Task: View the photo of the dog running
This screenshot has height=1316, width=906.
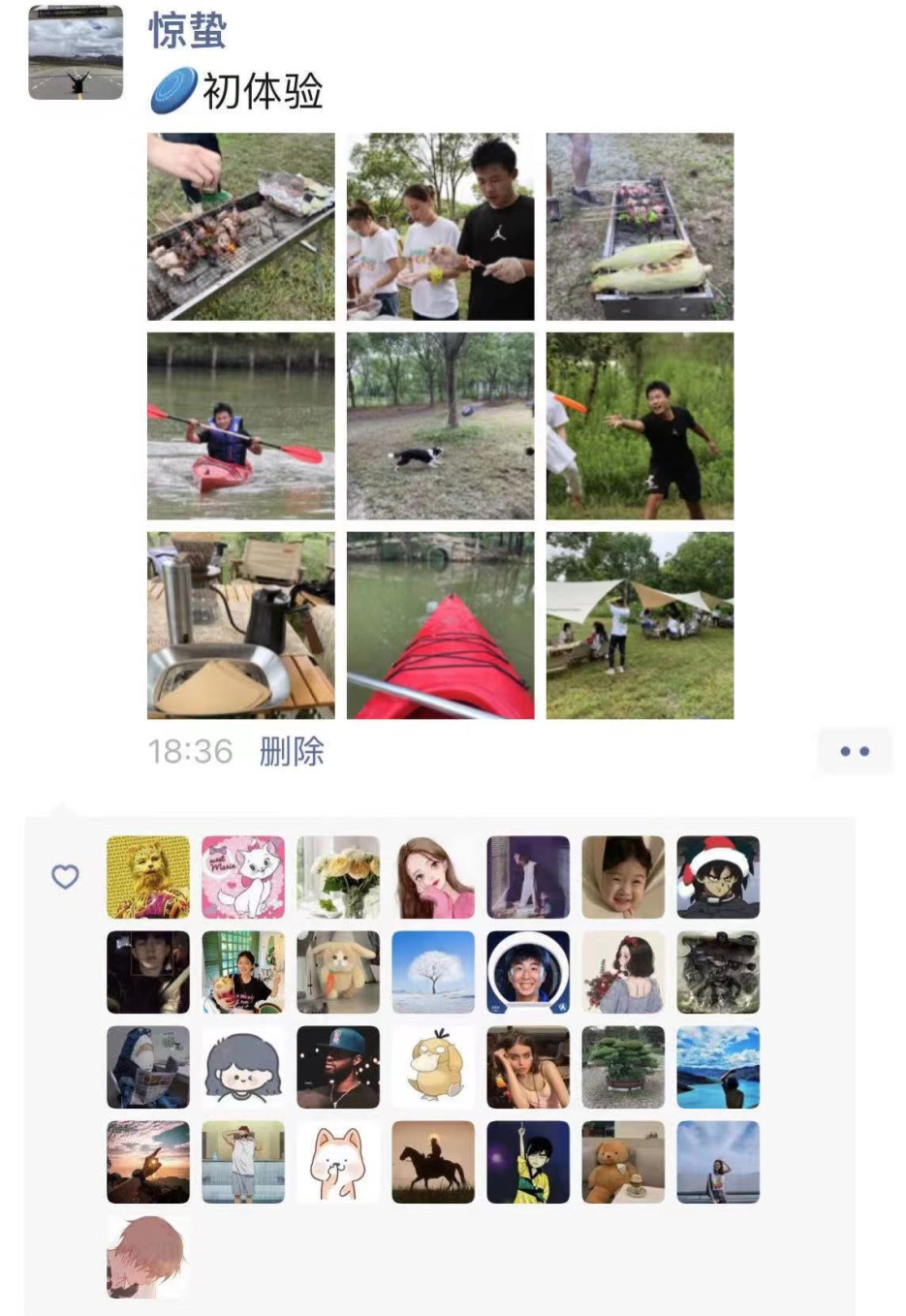Action: point(440,426)
